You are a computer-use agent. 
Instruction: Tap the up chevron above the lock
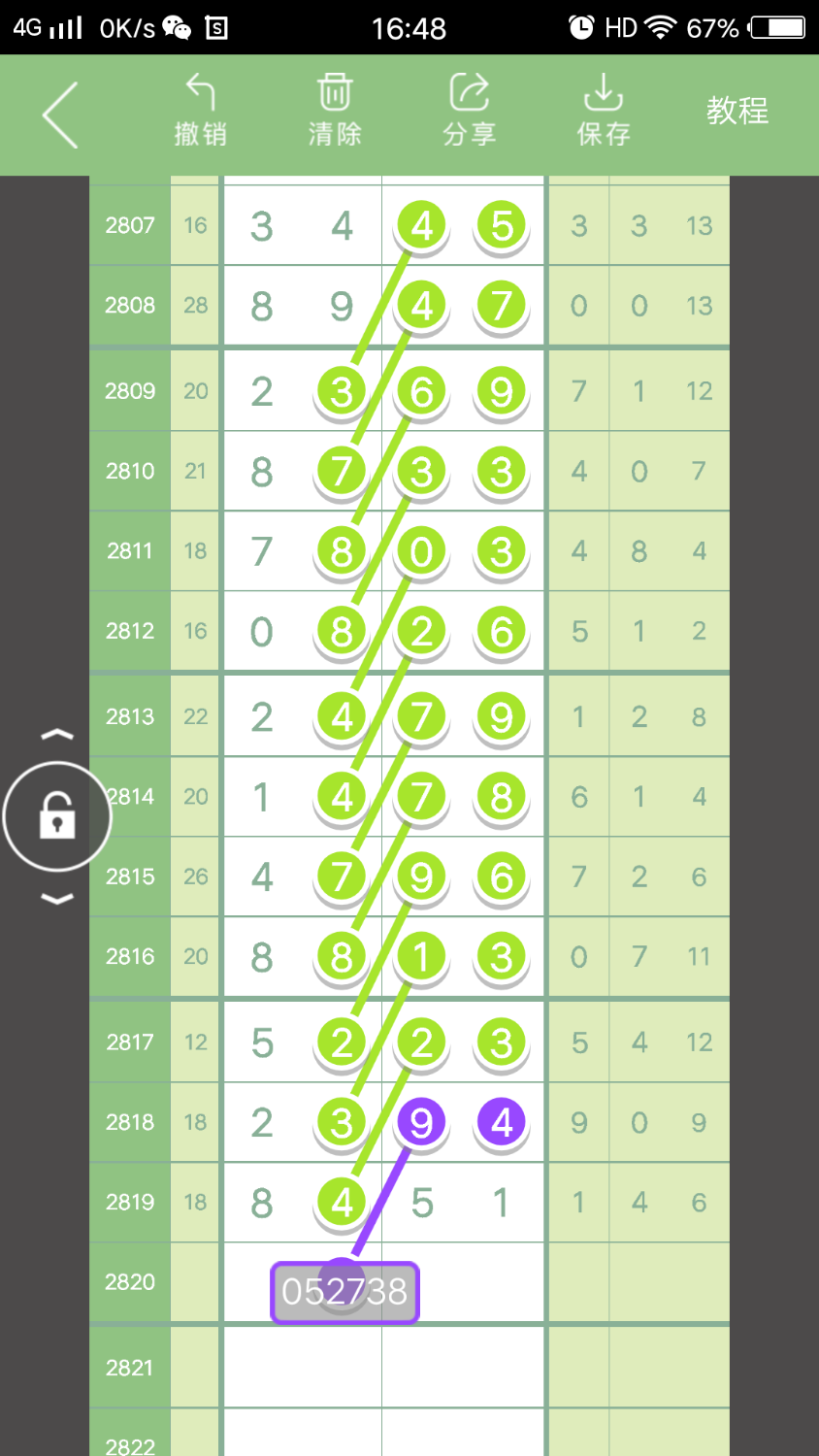[57, 735]
